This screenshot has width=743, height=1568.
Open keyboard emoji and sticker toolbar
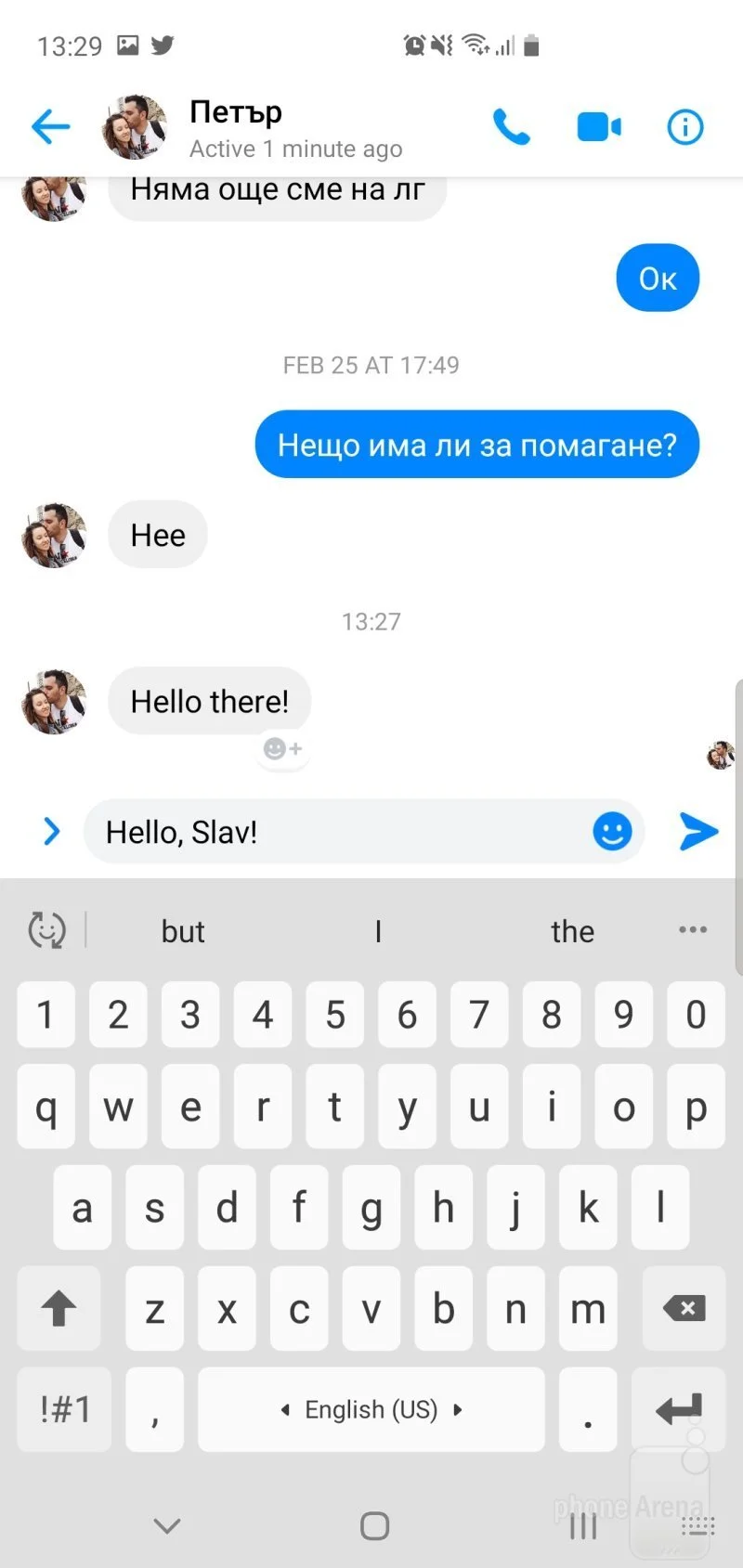point(46,929)
